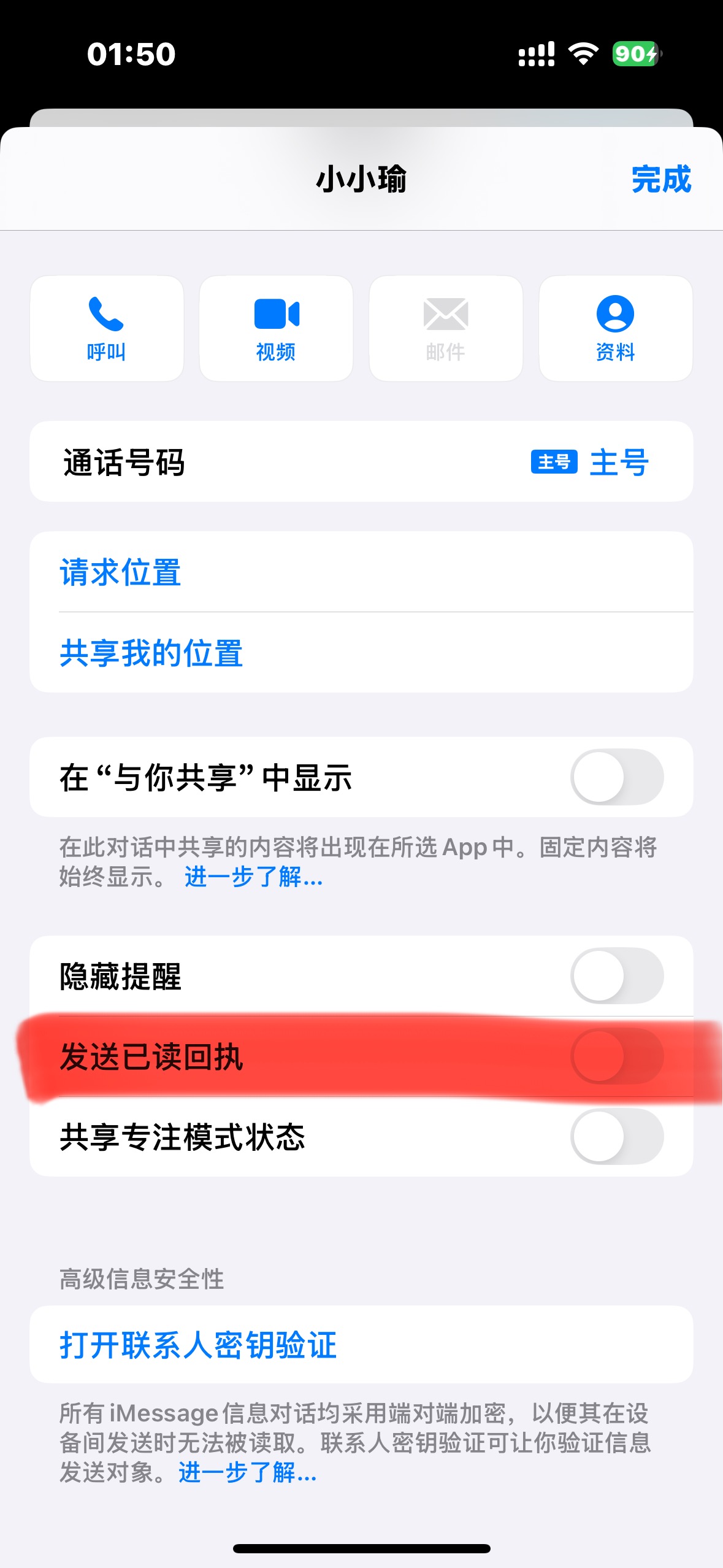Tap 打开联系人密钥验证
Image resolution: width=723 pixels, height=1568 pixels.
coord(198,1345)
